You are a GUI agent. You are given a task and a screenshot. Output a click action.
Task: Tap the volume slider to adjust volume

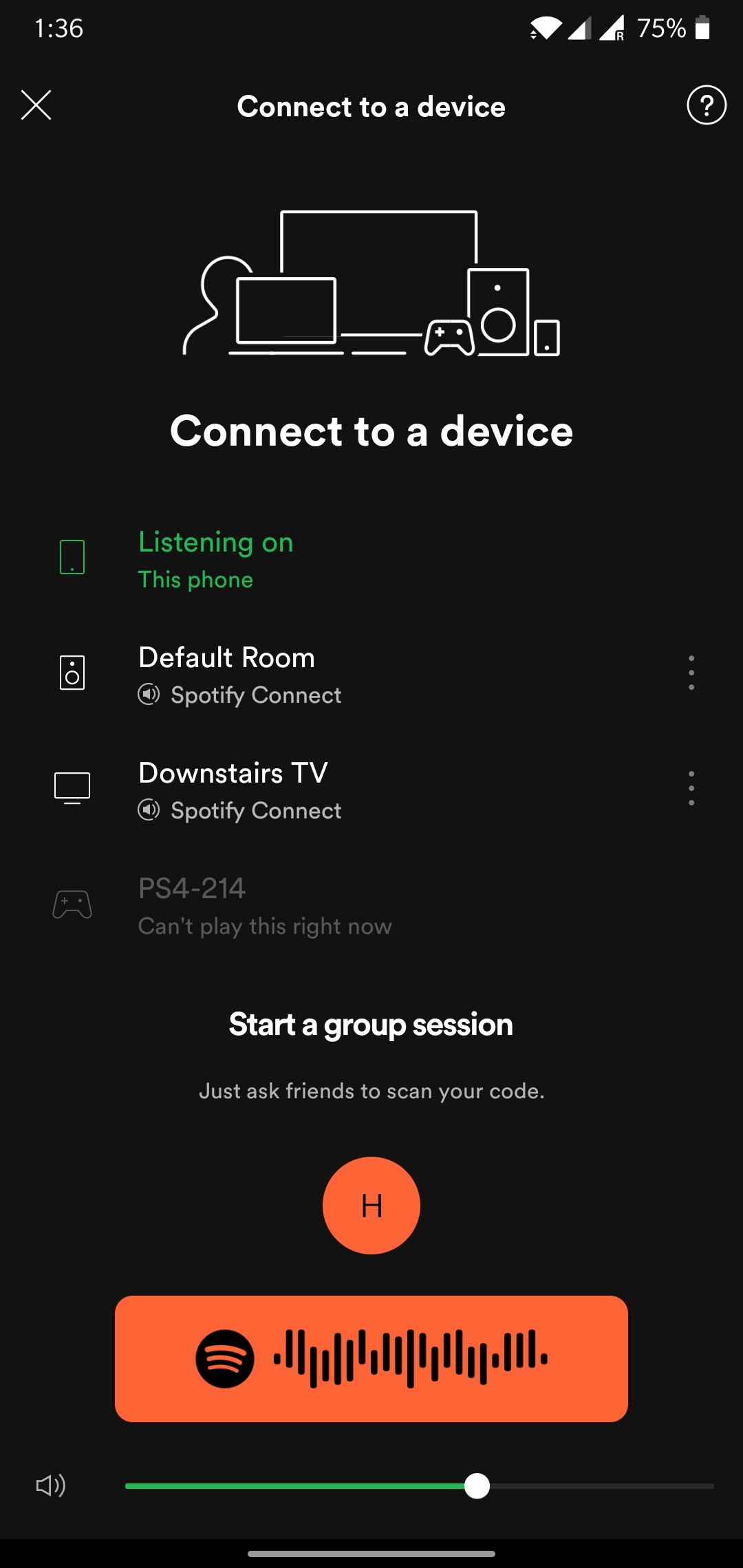[x=420, y=1486]
